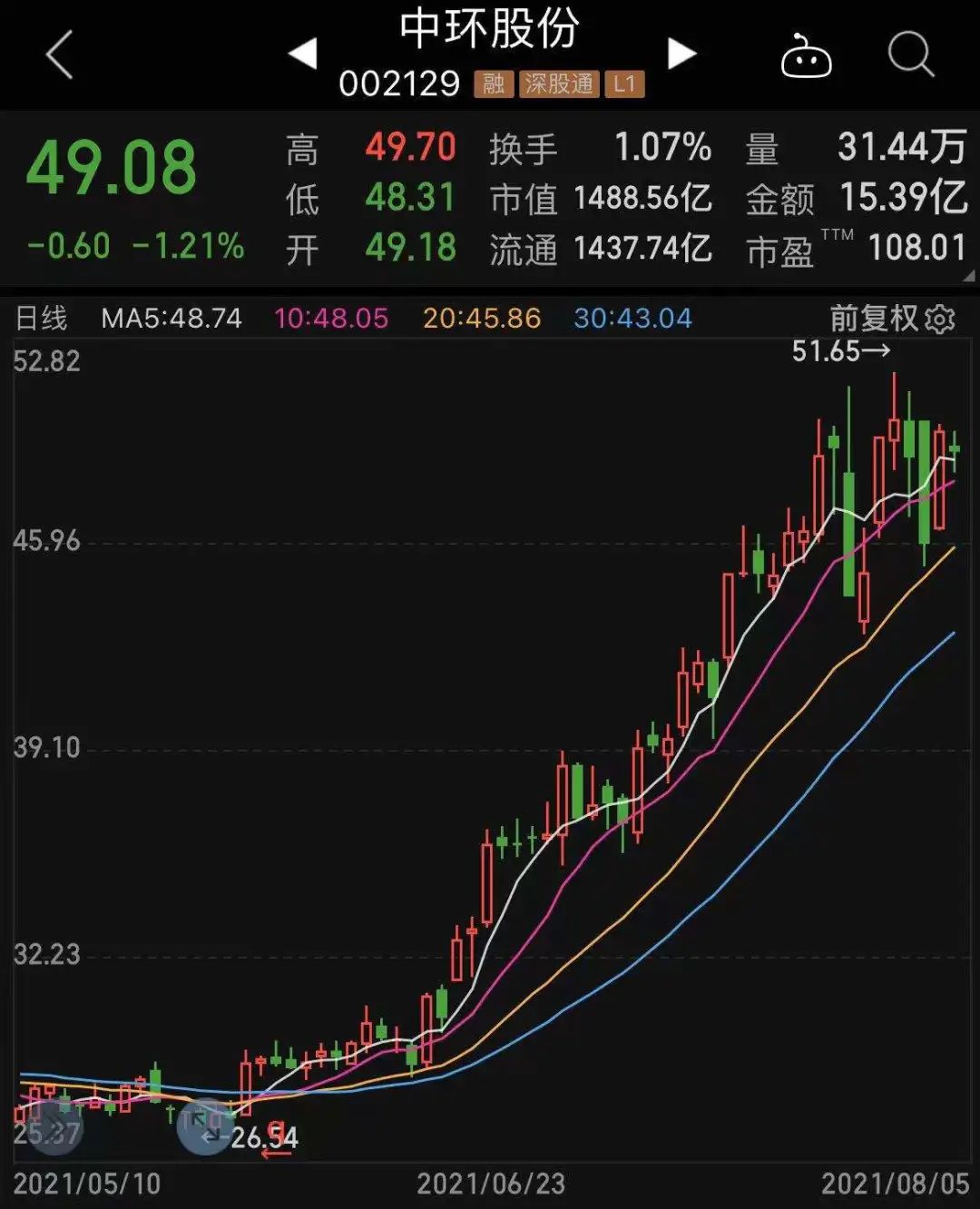Open the stock search magnifier
Screen dimensions: 980x1209
(910, 54)
